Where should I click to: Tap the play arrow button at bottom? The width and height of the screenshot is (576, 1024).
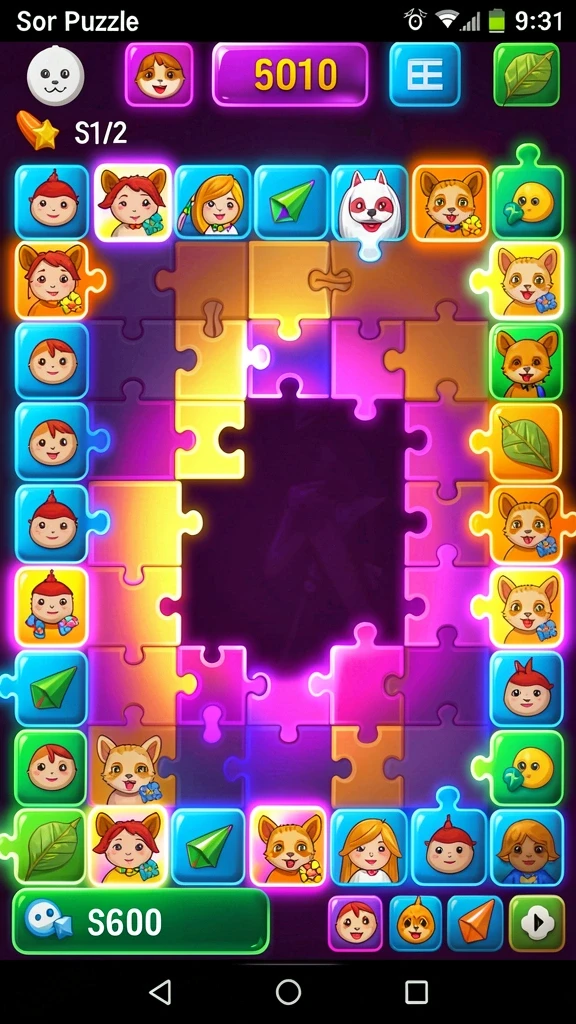(x=537, y=923)
